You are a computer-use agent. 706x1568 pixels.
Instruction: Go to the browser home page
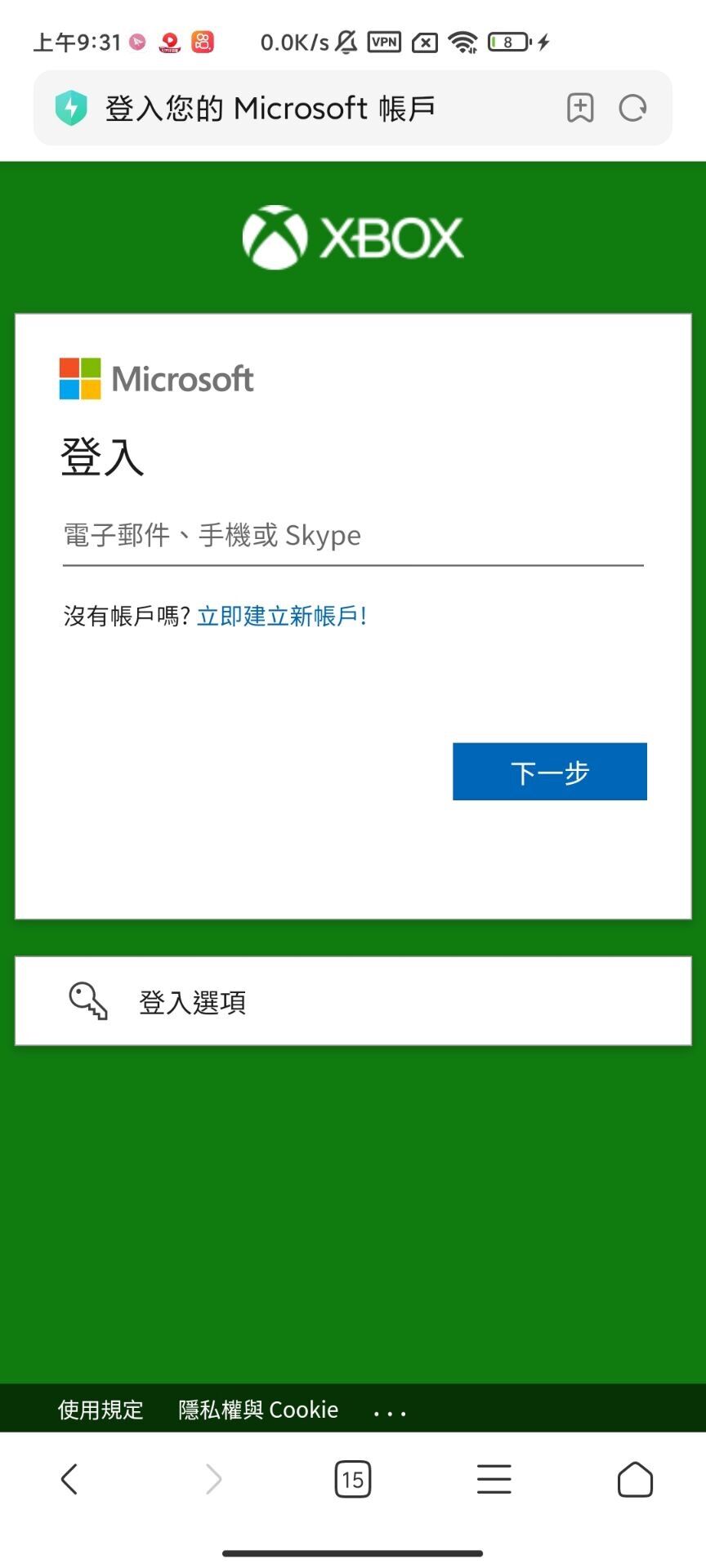635,1479
